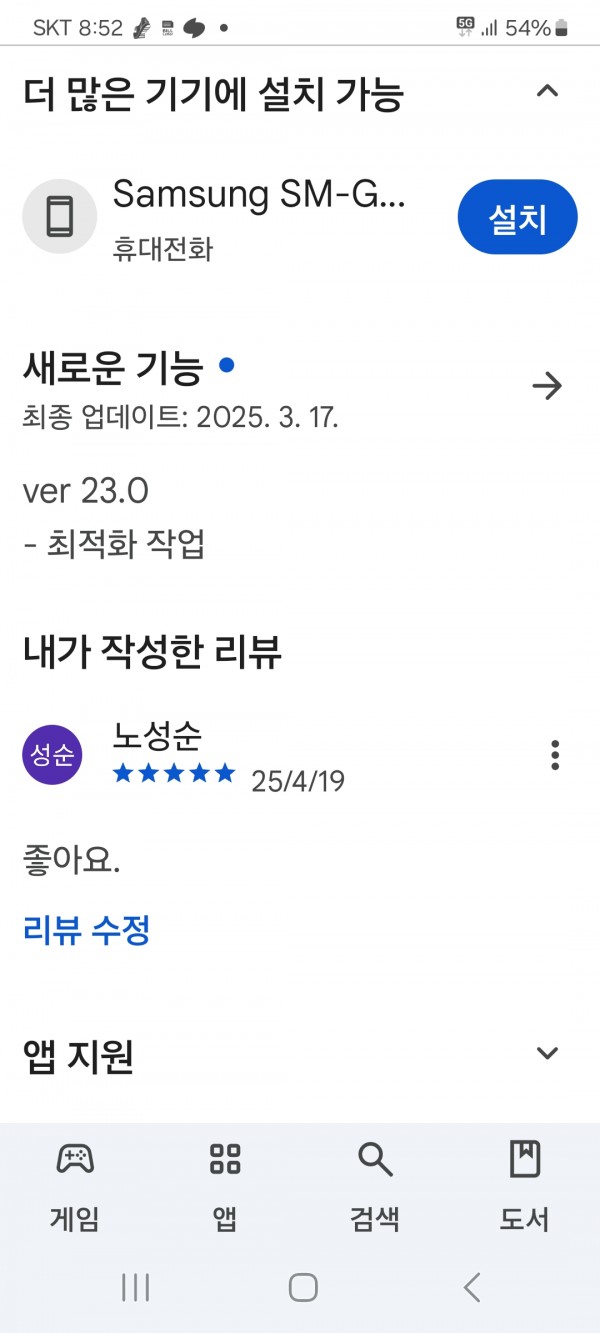
Task: Install on the Samsung SM-G phone
Action: pos(517,217)
